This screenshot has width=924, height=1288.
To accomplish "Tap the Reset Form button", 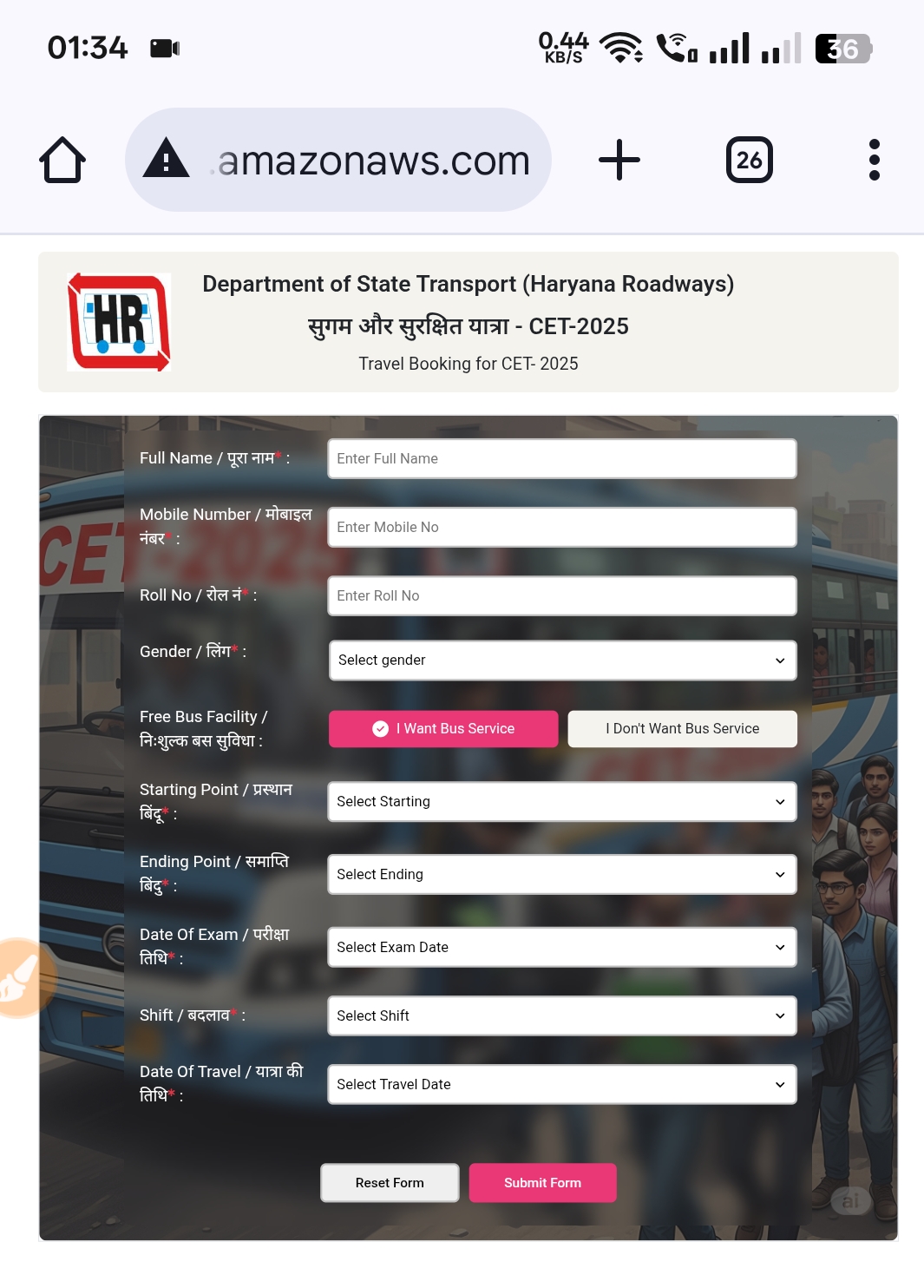I will pyautogui.click(x=390, y=1183).
